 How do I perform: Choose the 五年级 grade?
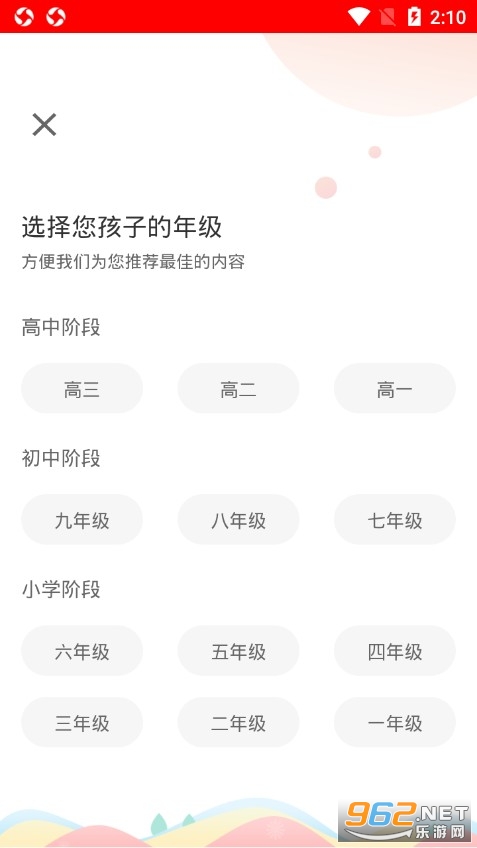238,651
